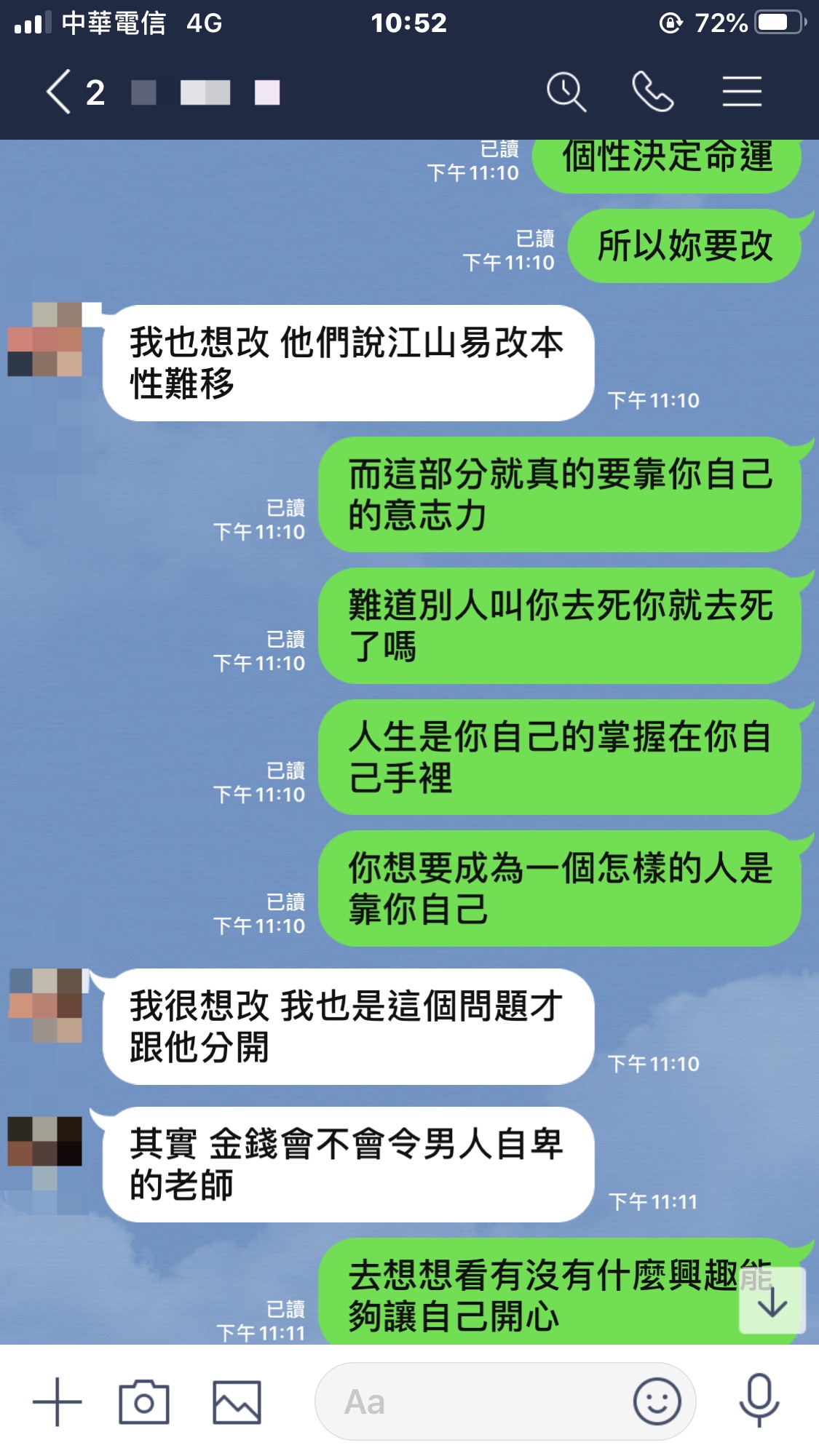Screen dimensions: 819x1456
Task: Open the chat menu
Action: (x=742, y=92)
